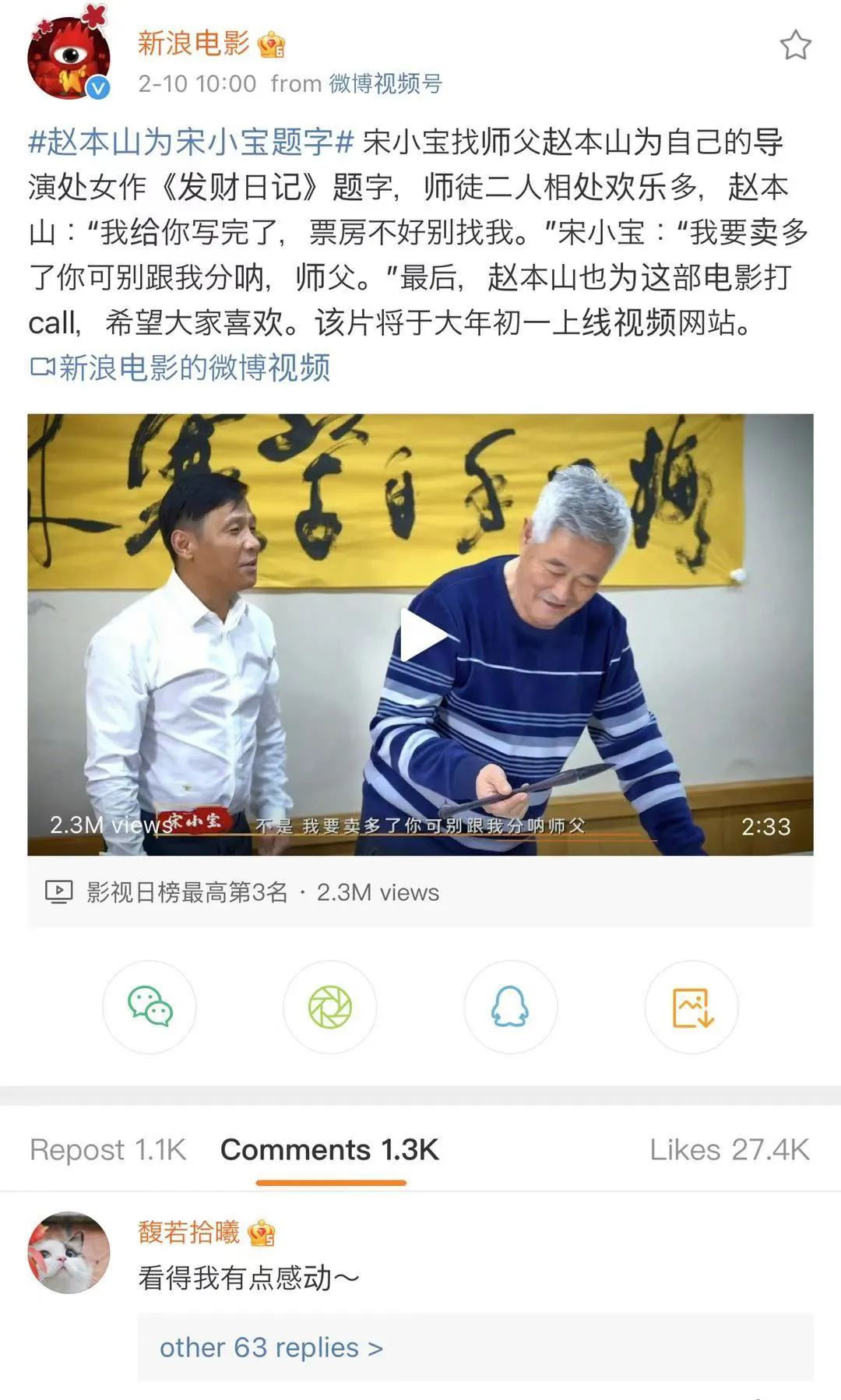841x1400 pixels.
Task: Share post to WeChat
Action: coord(150,1007)
